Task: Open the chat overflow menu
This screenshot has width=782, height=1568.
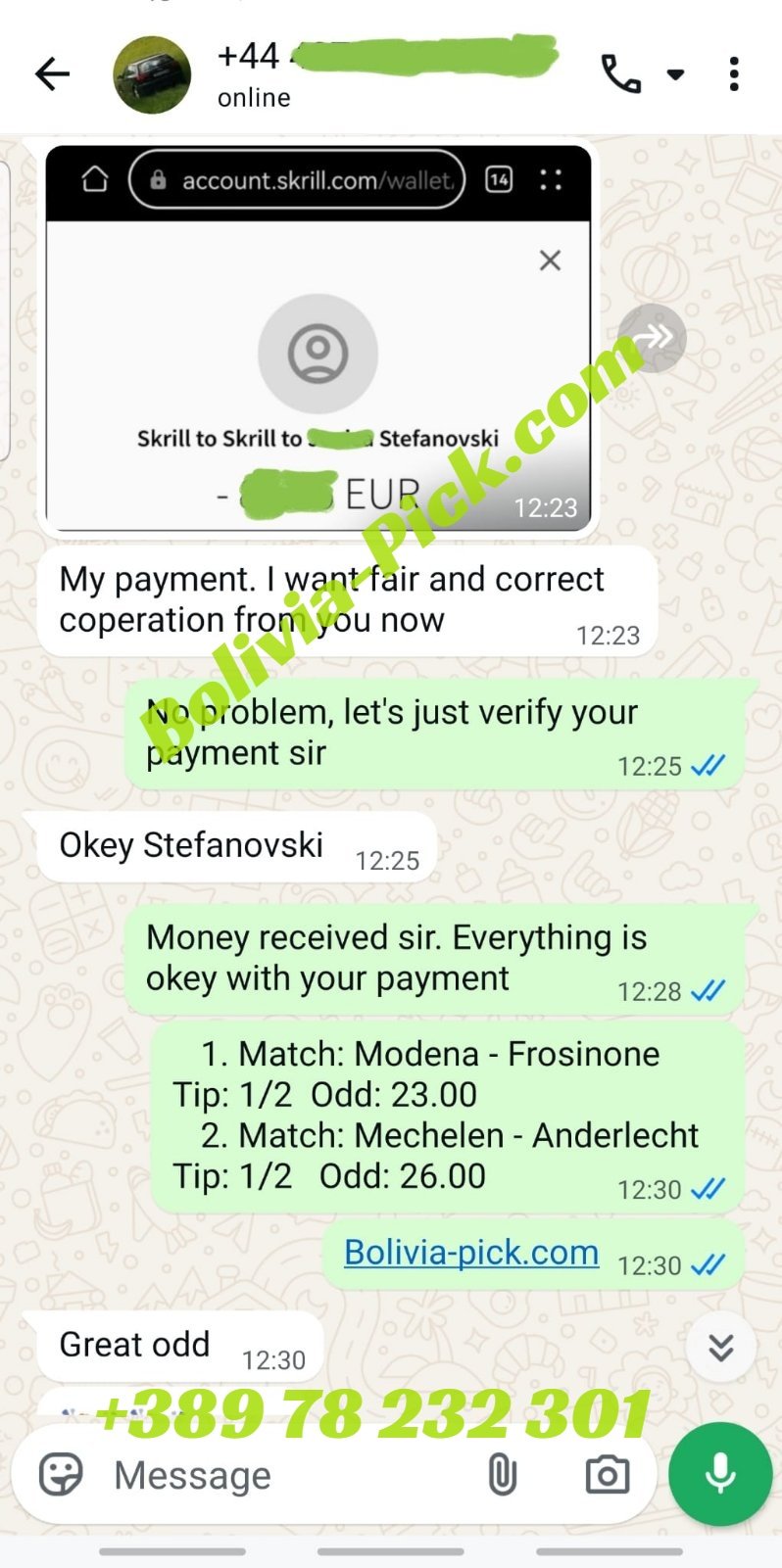Action: tap(734, 74)
